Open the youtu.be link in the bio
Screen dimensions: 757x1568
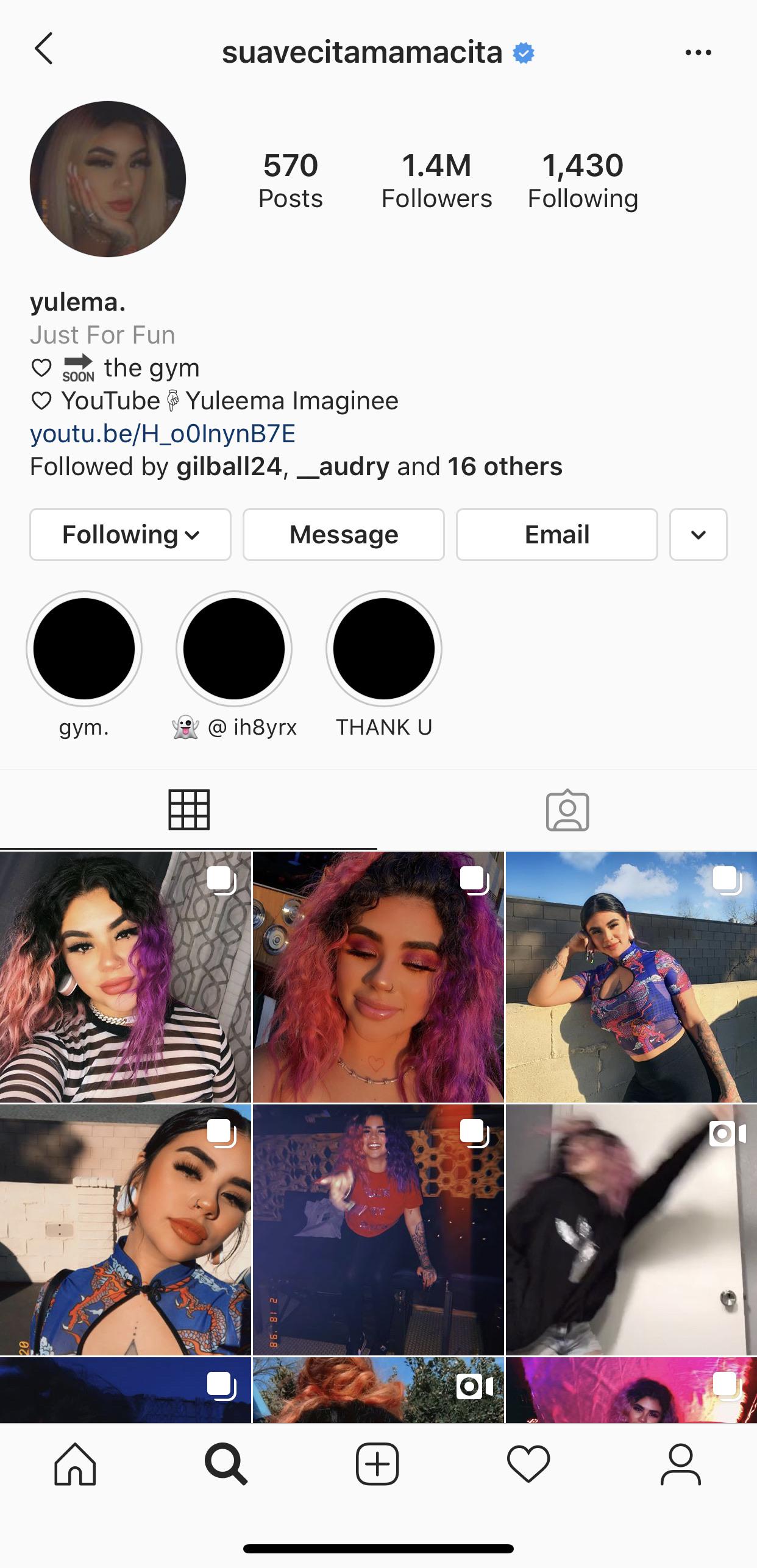click(x=163, y=434)
